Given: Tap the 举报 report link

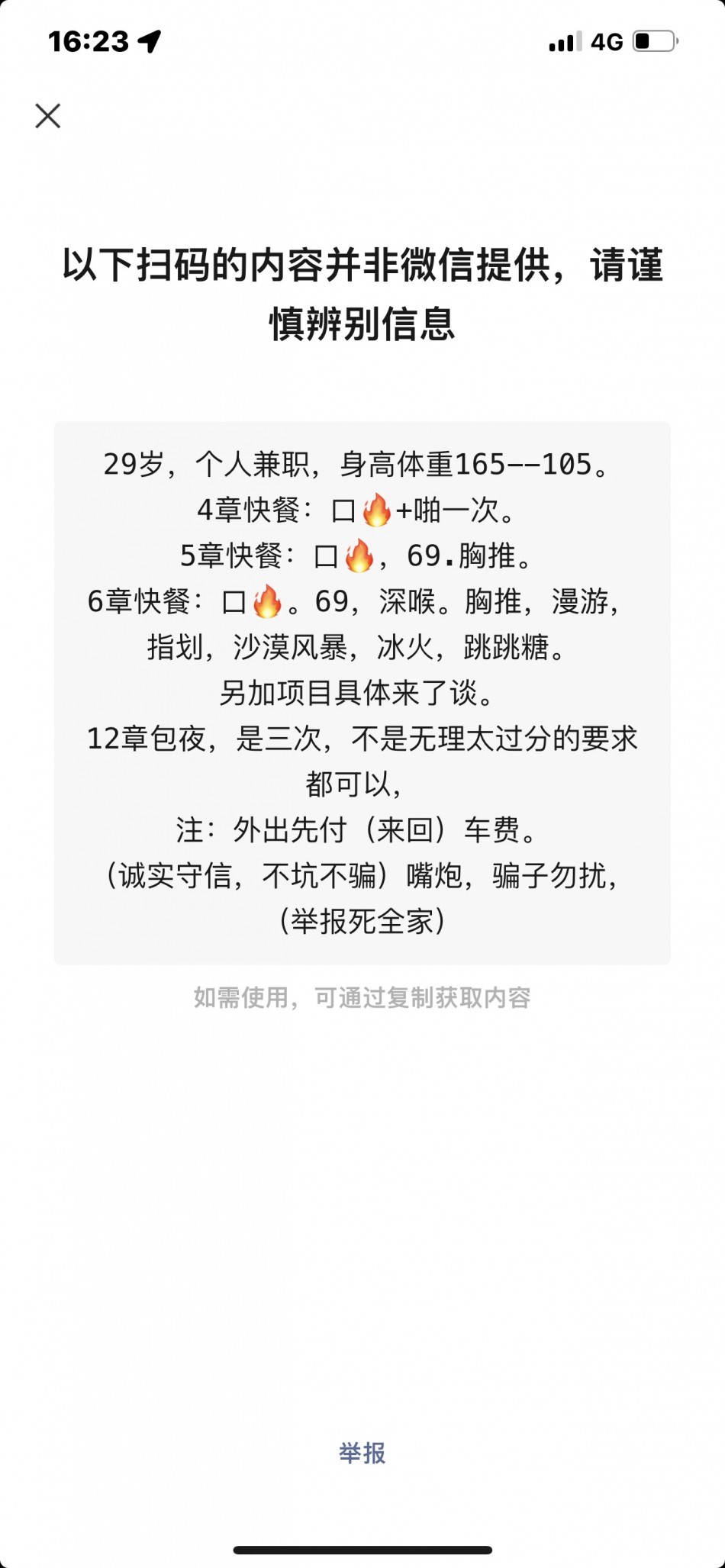Looking at the screenshot, I should 362,1453.
